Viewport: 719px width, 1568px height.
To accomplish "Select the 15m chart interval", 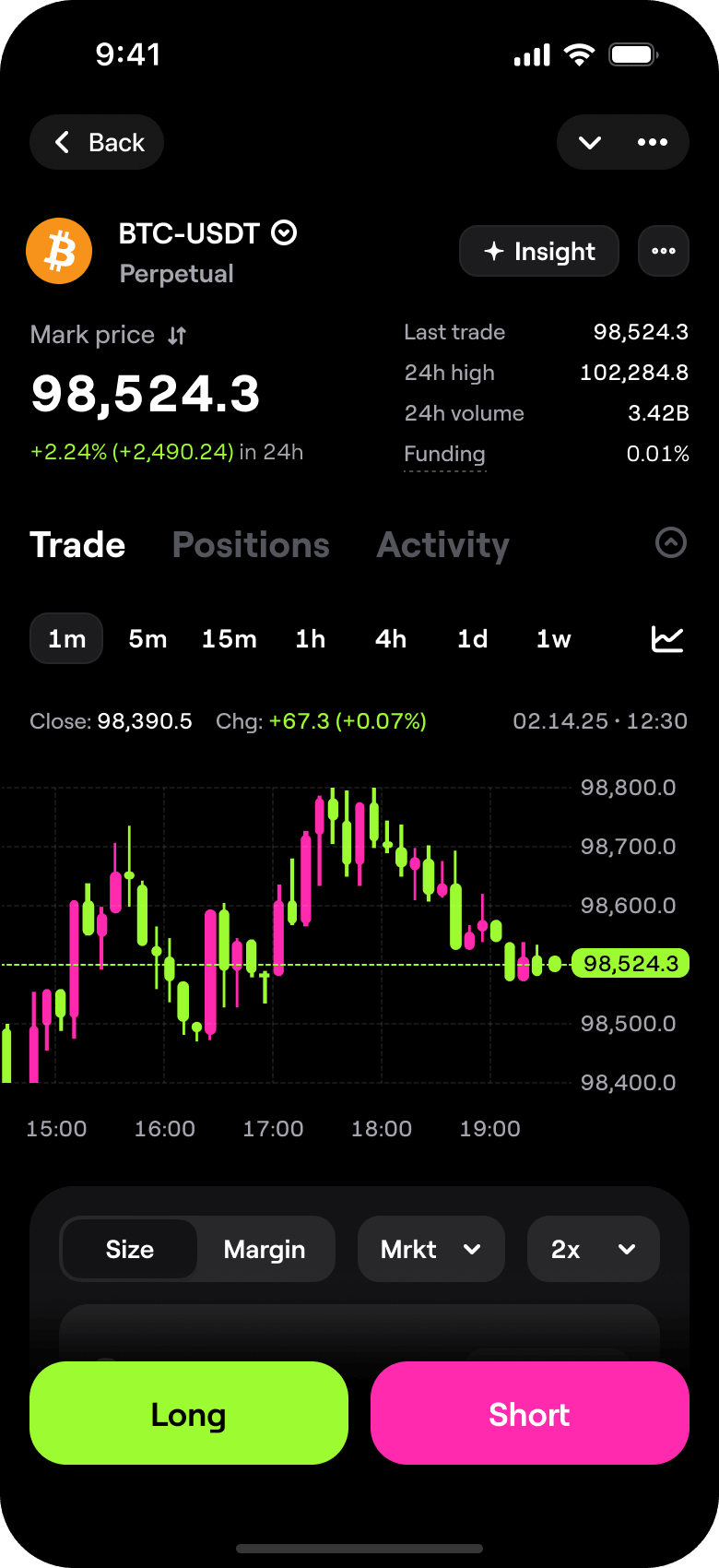I will 230,638.
